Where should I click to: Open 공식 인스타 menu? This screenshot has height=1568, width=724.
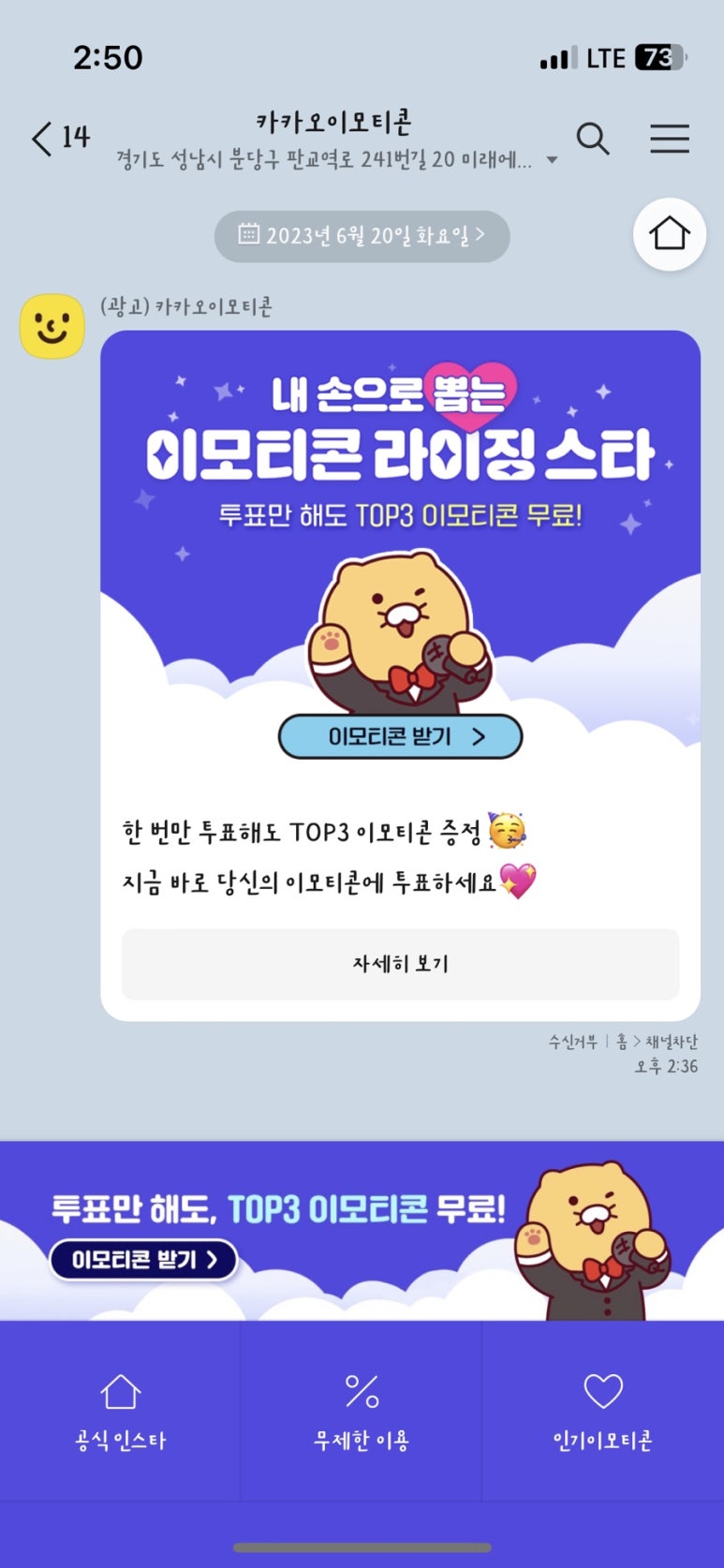coord(120,1412)
